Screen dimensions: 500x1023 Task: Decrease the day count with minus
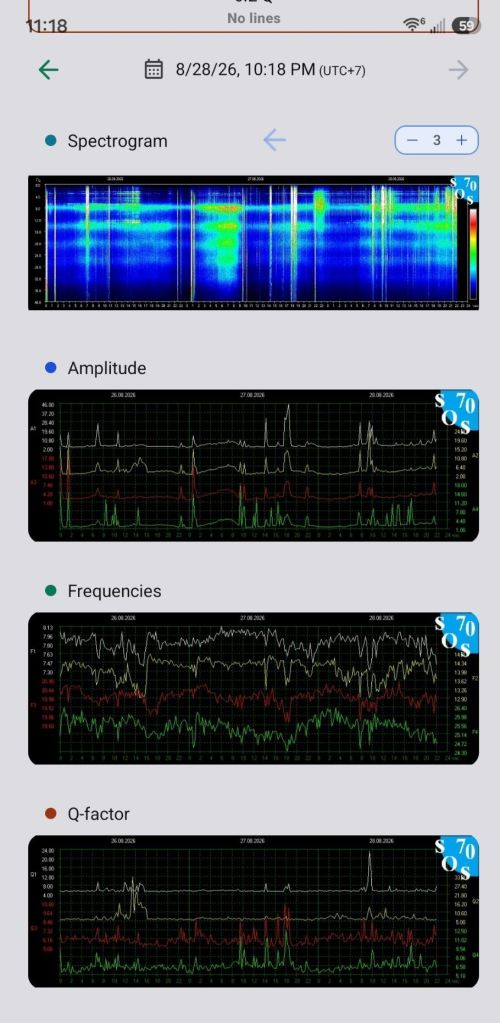tap(412, 140)
